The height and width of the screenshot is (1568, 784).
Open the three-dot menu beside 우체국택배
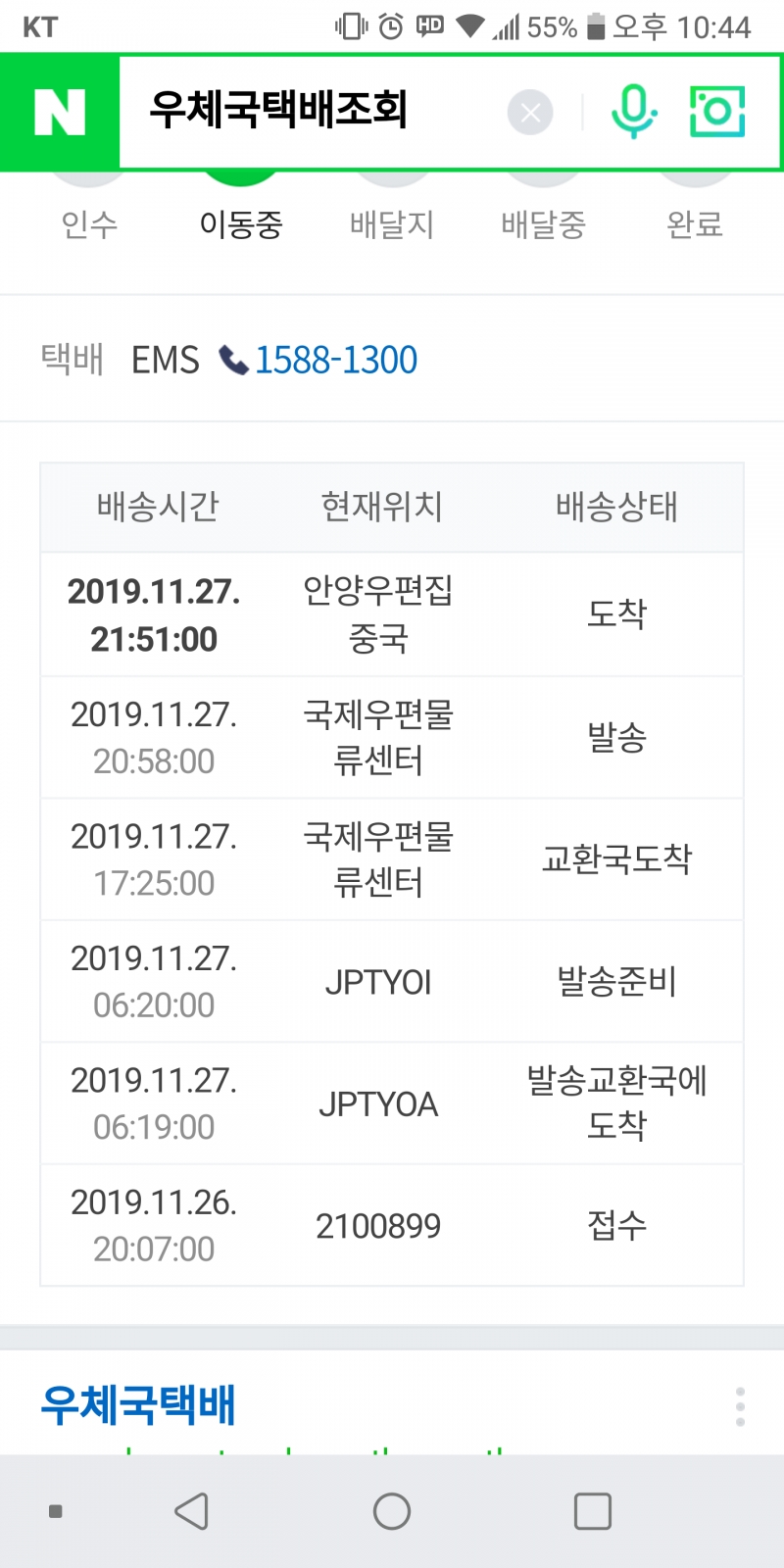tap(740, 1406)
